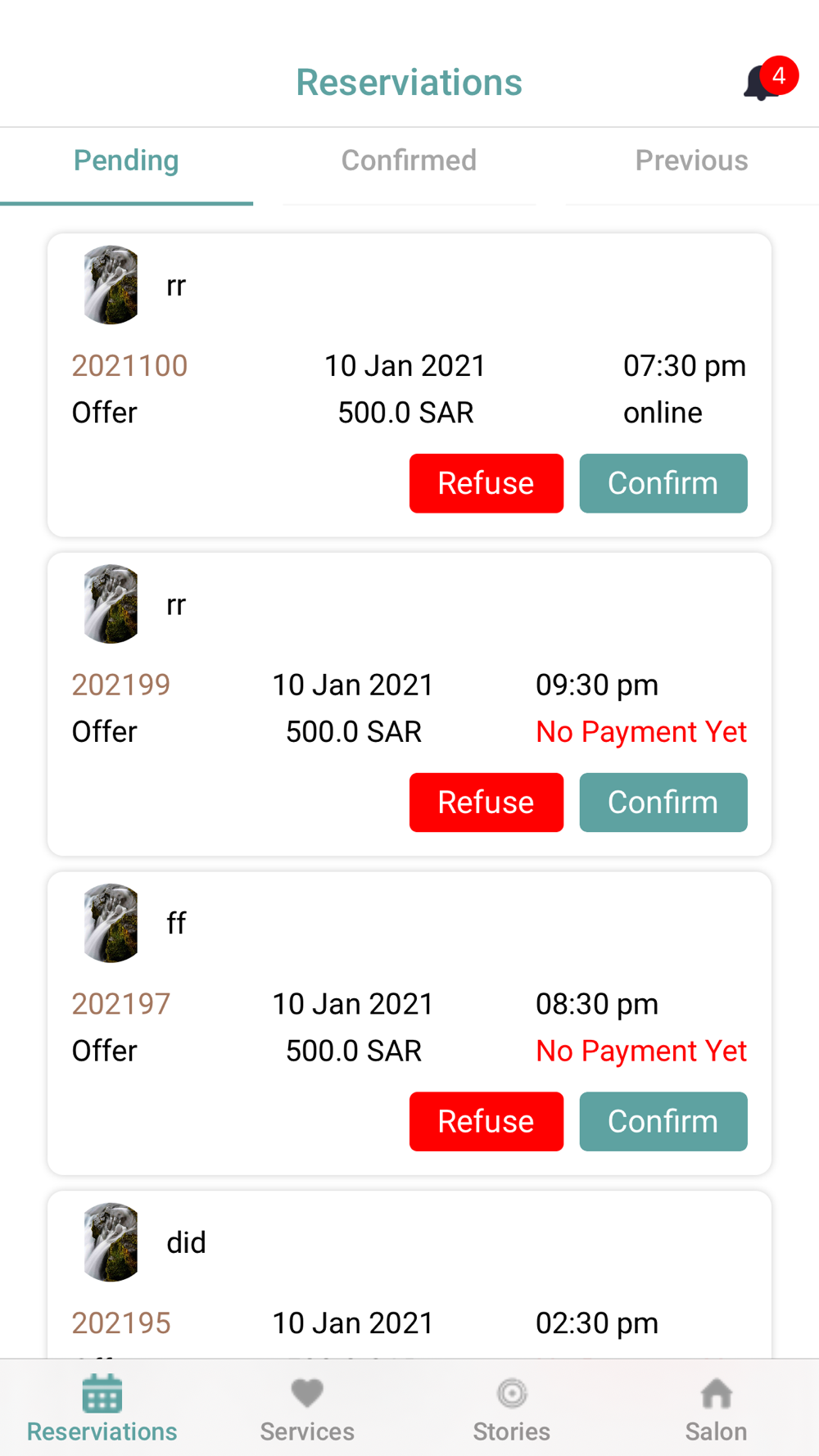Viewport: 819px width, 1456px height.
Task: Switch to the Confirmed tab
Action: 409,161
